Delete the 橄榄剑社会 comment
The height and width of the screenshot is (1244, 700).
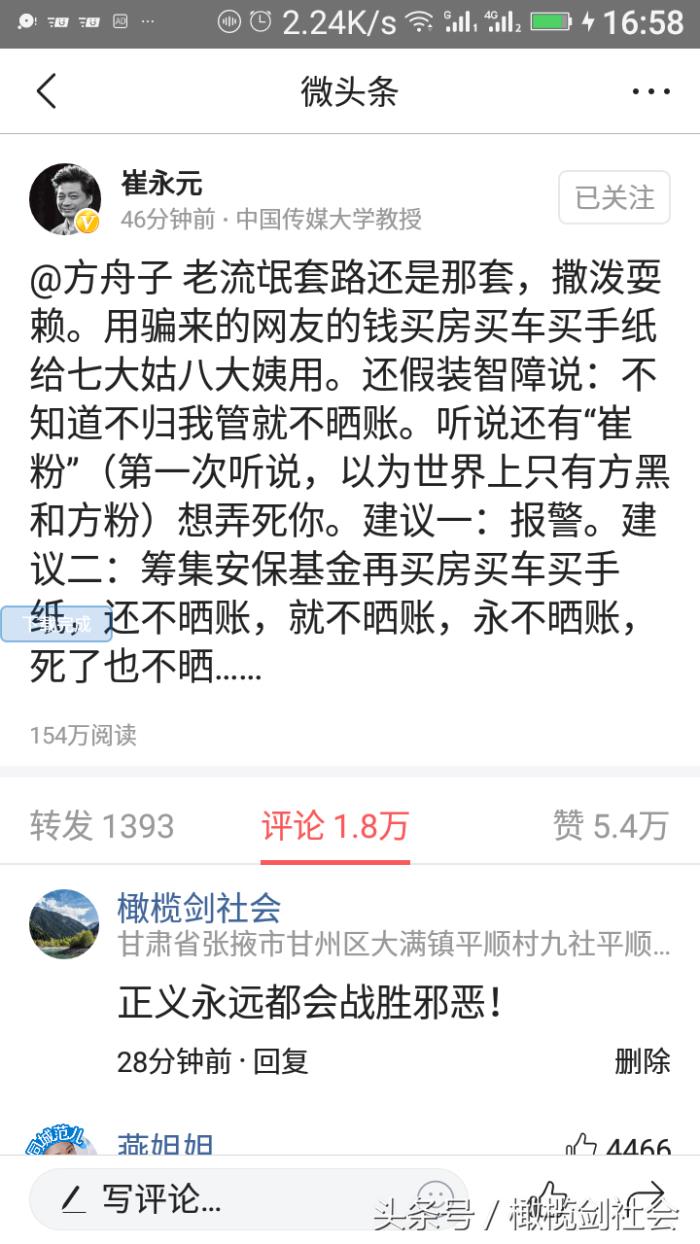[642, 1061]
